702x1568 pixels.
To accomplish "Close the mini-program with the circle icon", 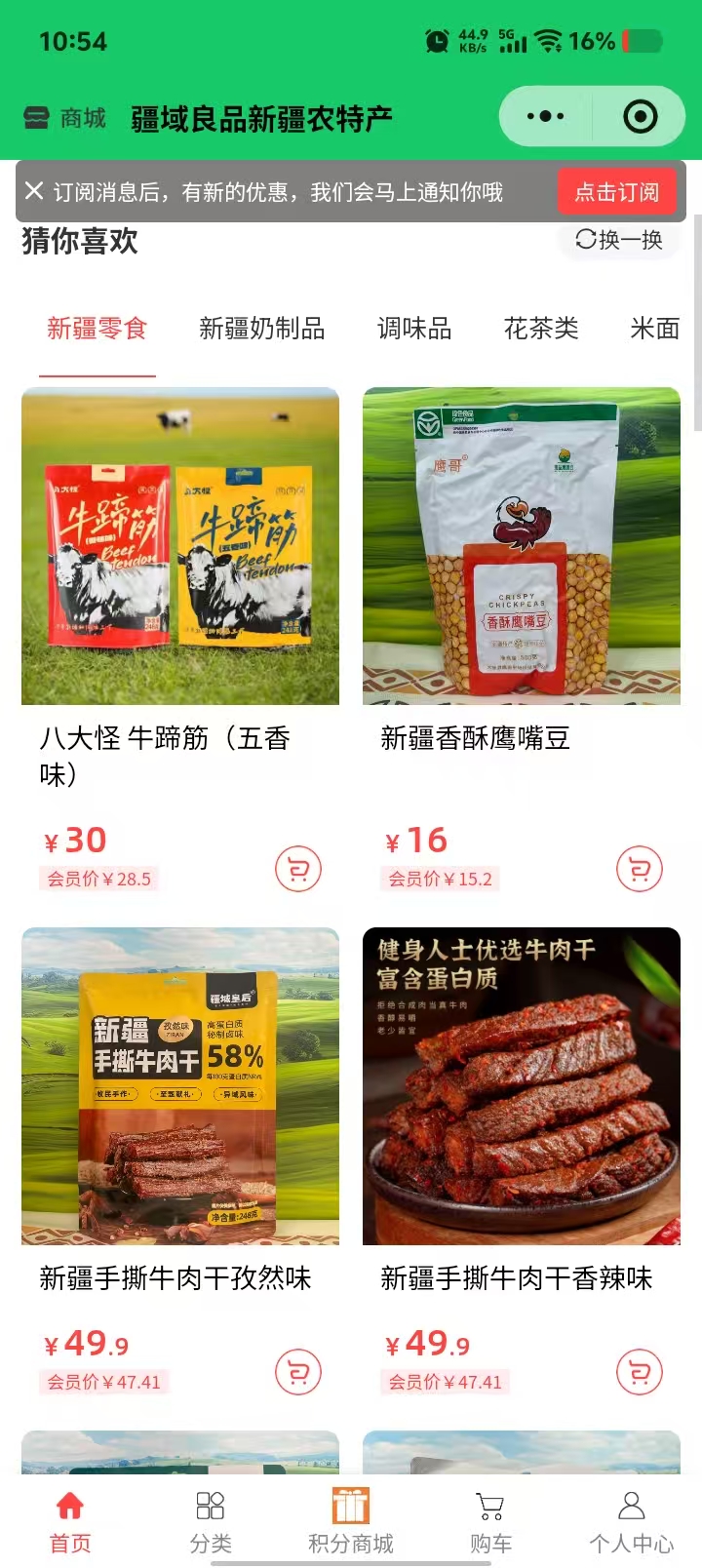I will pyautogui.click(x=640, y=117).
